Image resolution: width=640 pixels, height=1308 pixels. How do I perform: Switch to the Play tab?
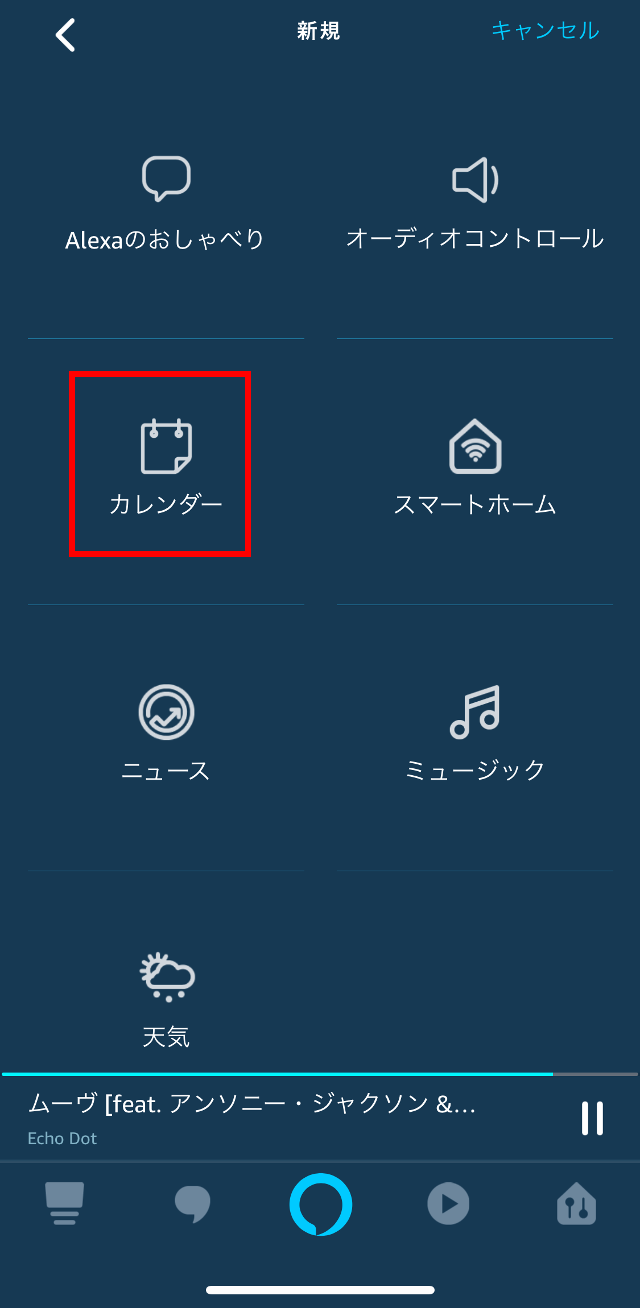tap(448, 1204)
